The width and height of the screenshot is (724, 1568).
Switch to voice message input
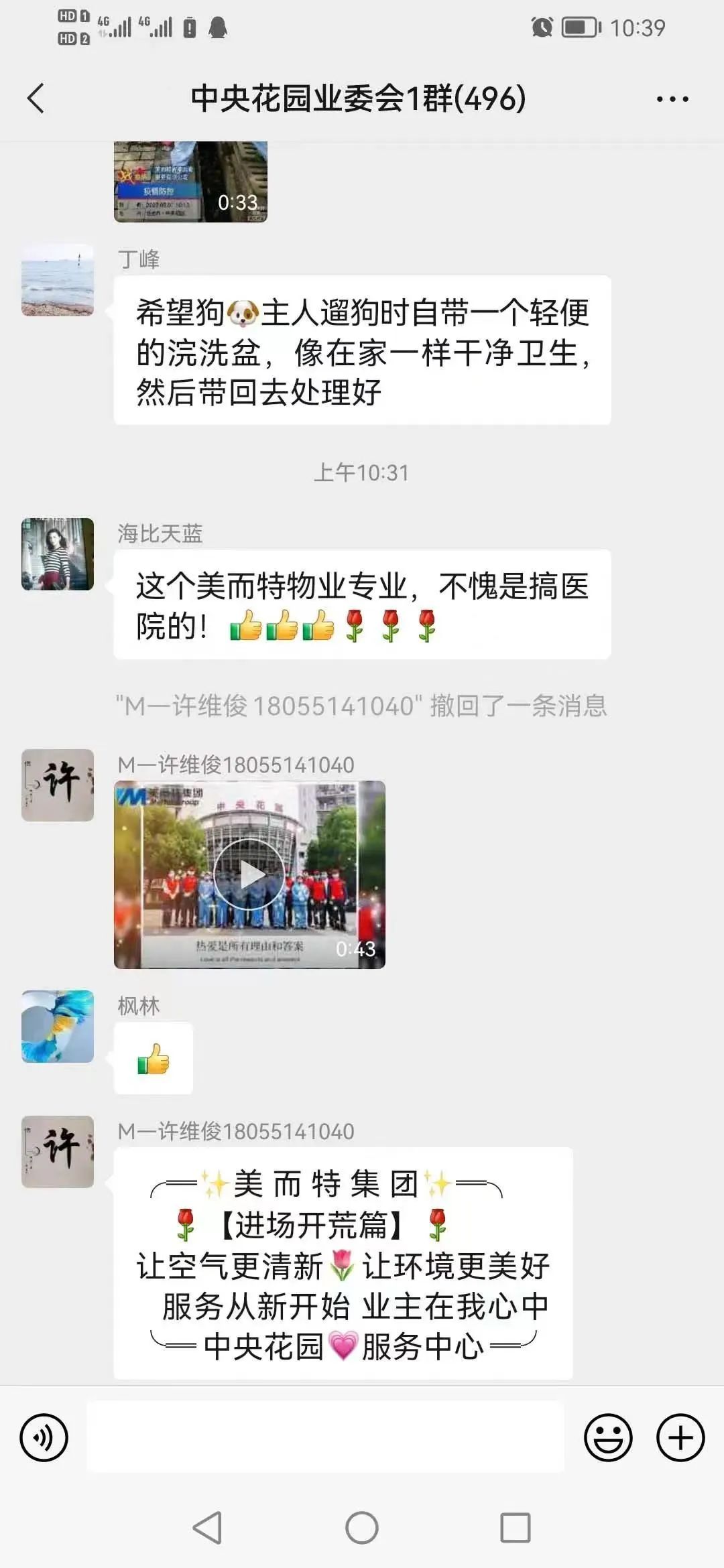(44, 1437)
